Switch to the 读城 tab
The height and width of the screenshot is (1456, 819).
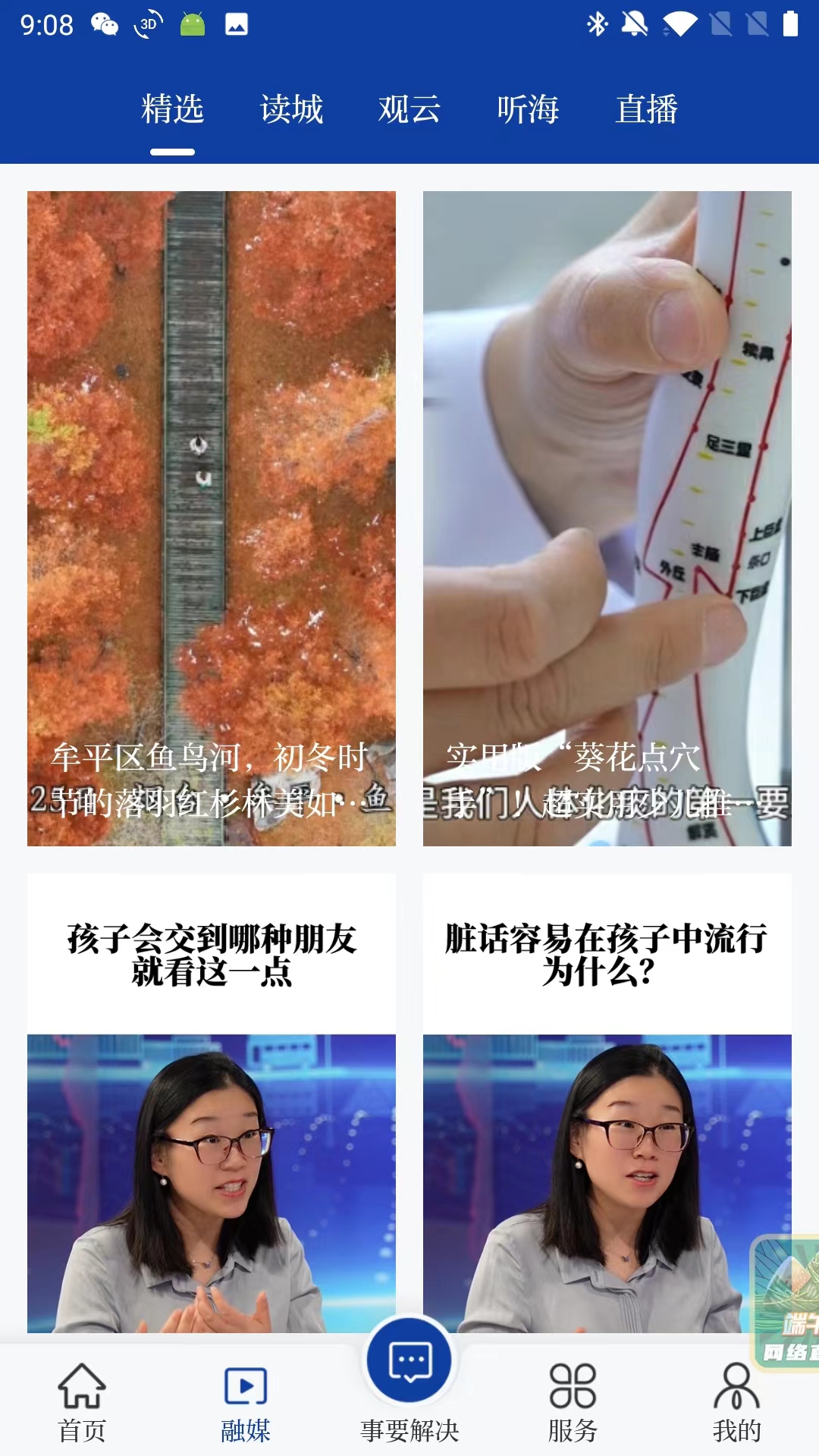[x=291, y=109]
